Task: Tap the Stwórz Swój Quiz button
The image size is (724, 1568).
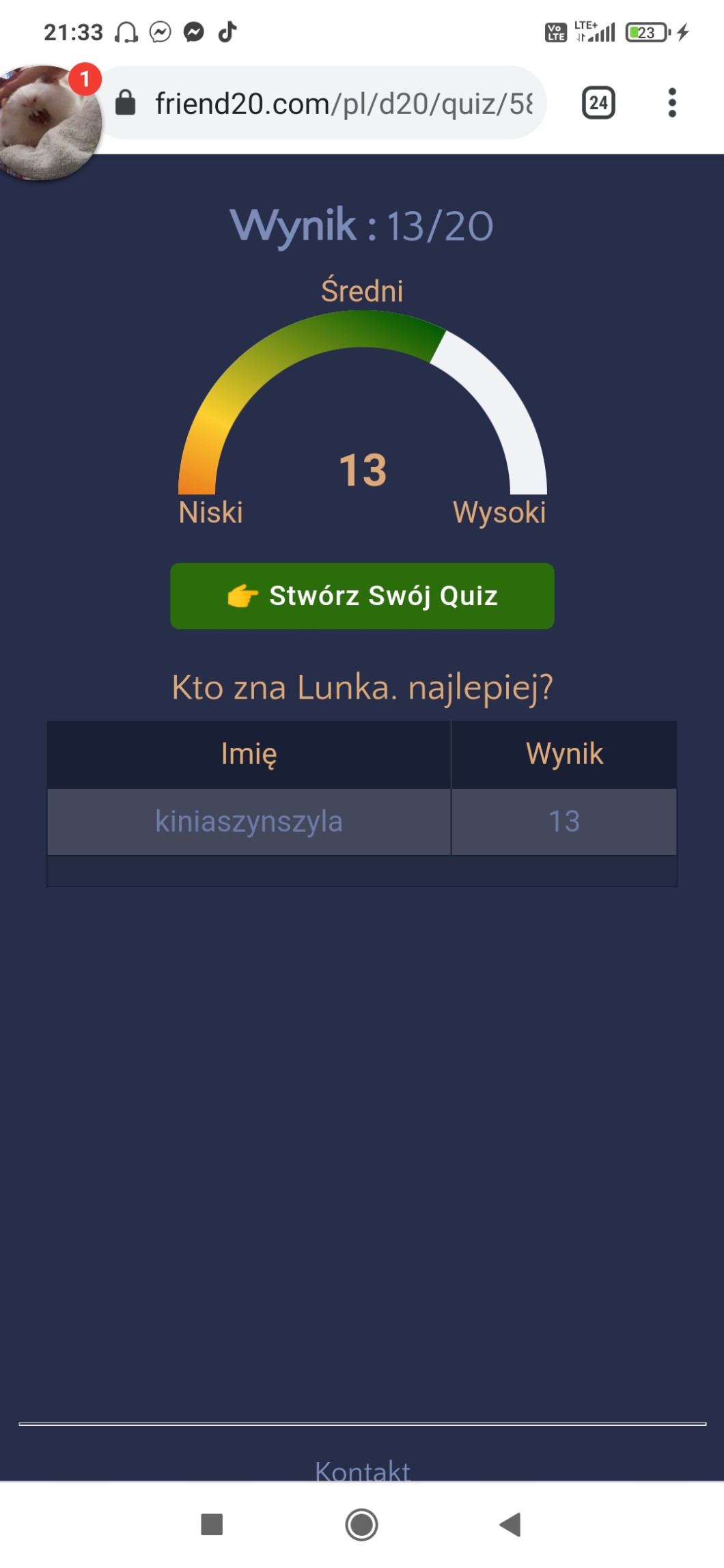Action: (362, 596)
